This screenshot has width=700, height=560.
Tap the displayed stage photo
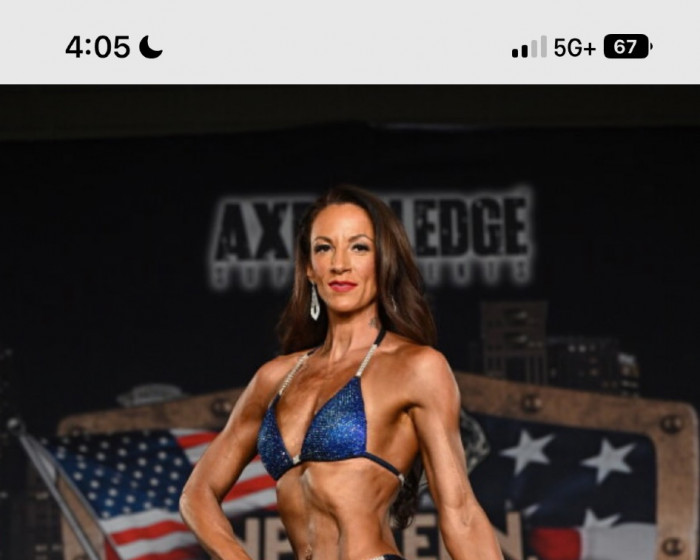(350, 322)
